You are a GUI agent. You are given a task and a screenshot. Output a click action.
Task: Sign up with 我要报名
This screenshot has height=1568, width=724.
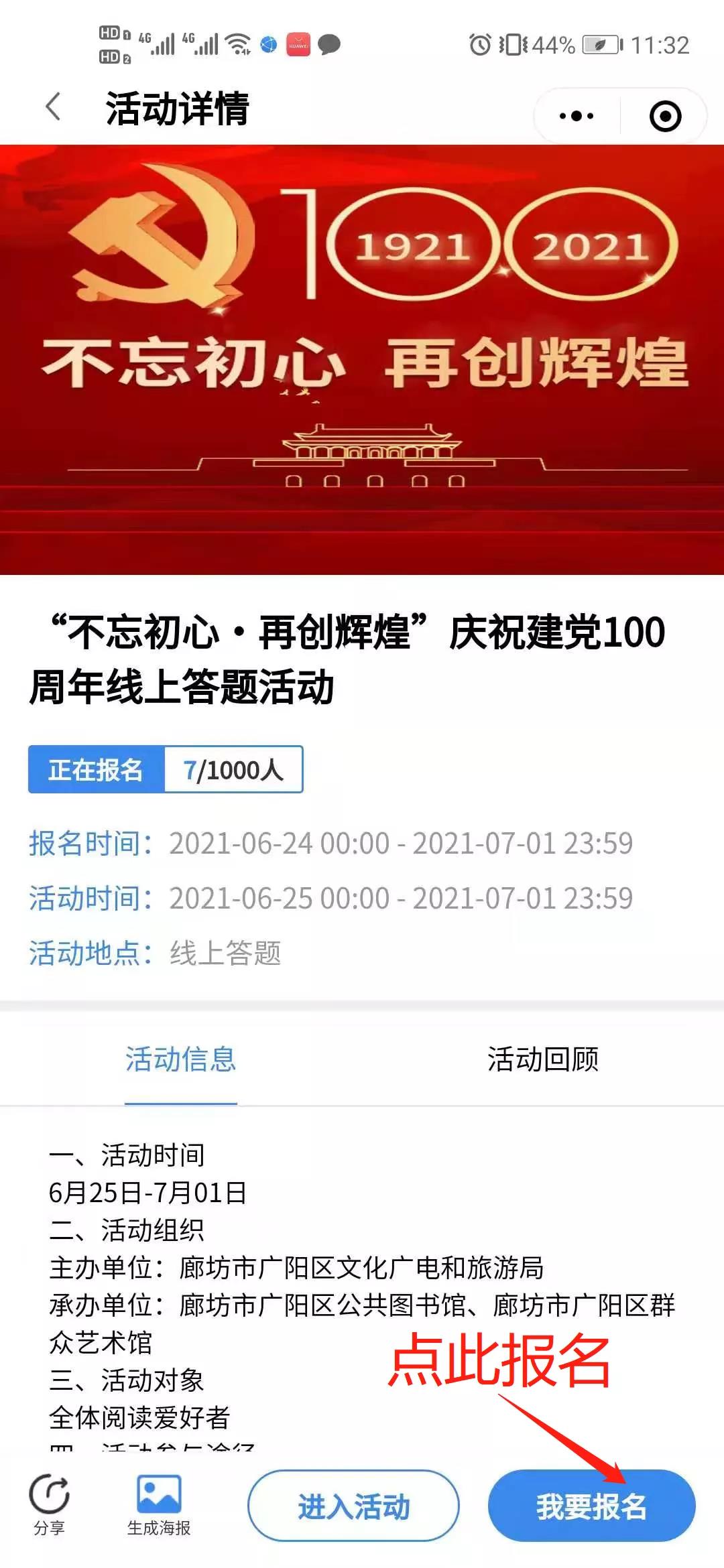591,1507
